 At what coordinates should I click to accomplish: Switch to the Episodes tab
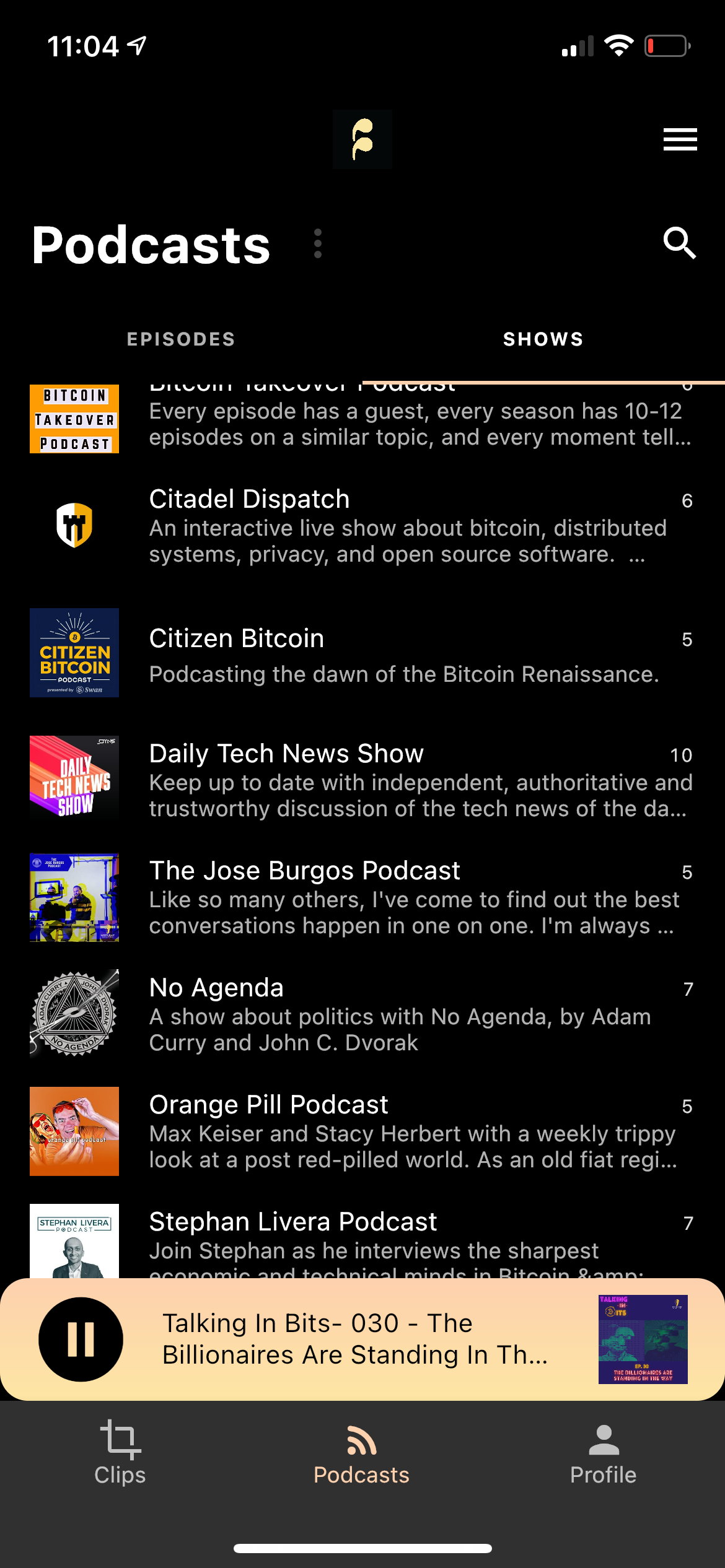click(181, 339)
